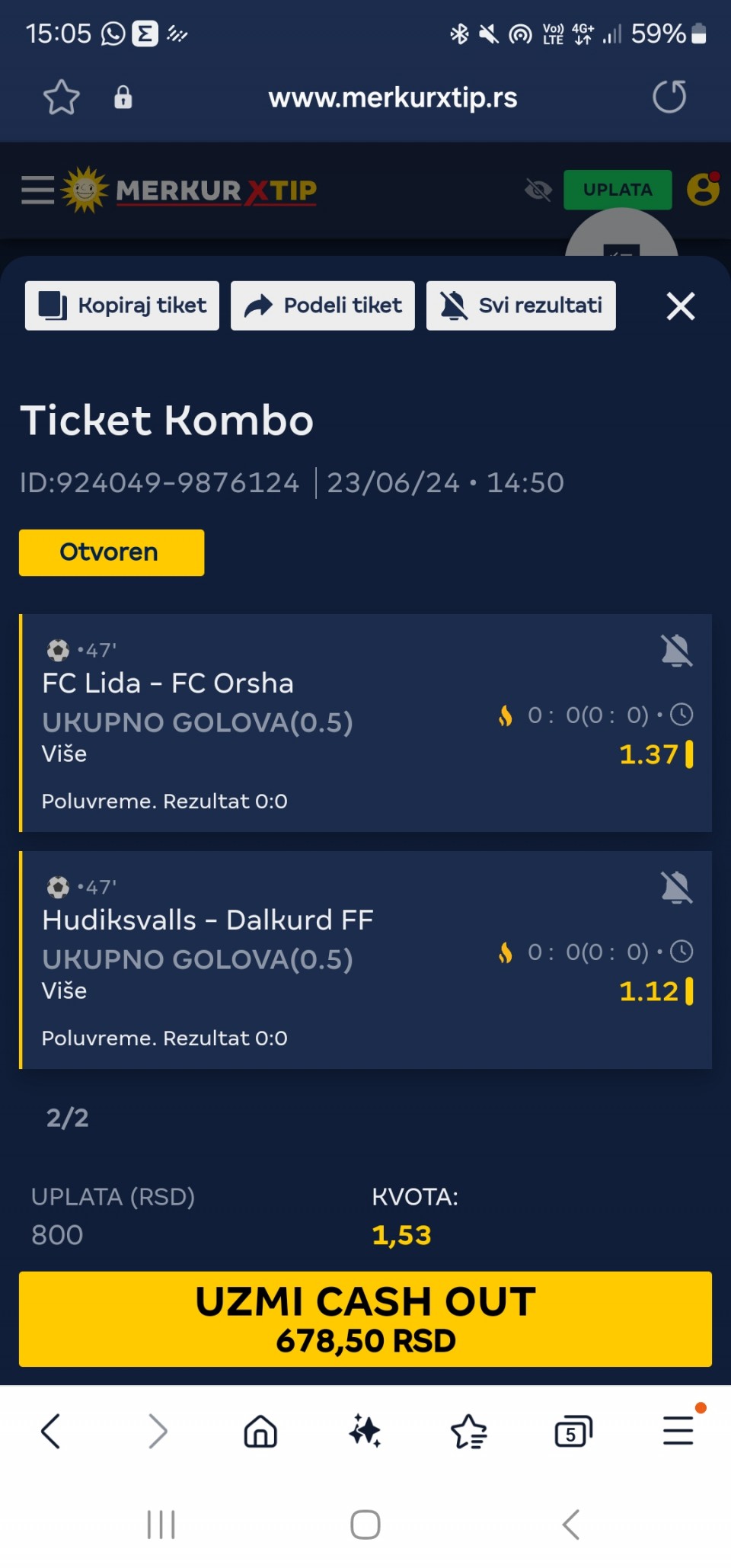Image resolution: width=731 pixels, height=1568 pixels.
Task: Open the browser's main menu
Action: (678, 1431)
